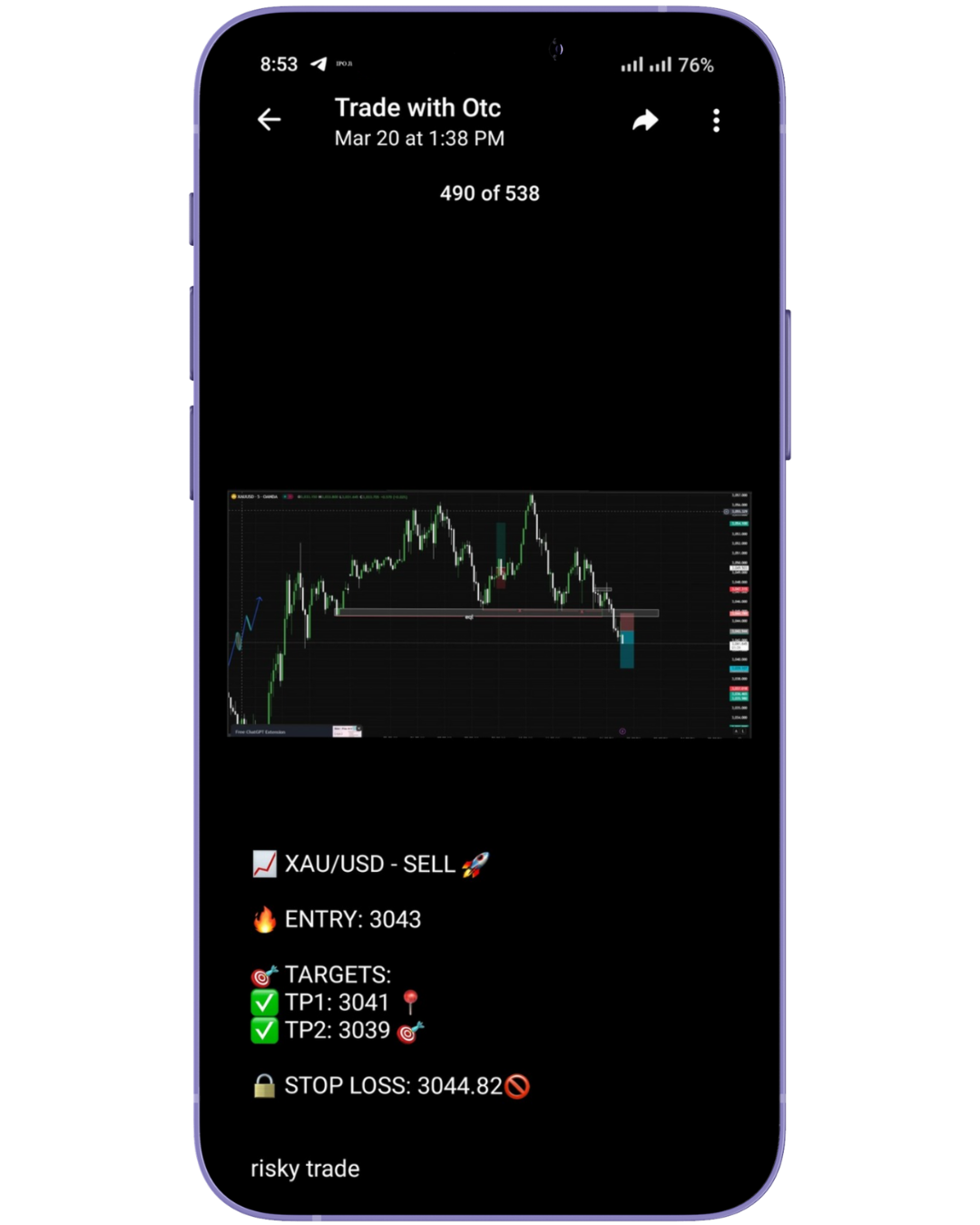This screenshot has height=1225, width=980.
Task: Open the three-dot overflow menu
Action: tap(716, 121)
